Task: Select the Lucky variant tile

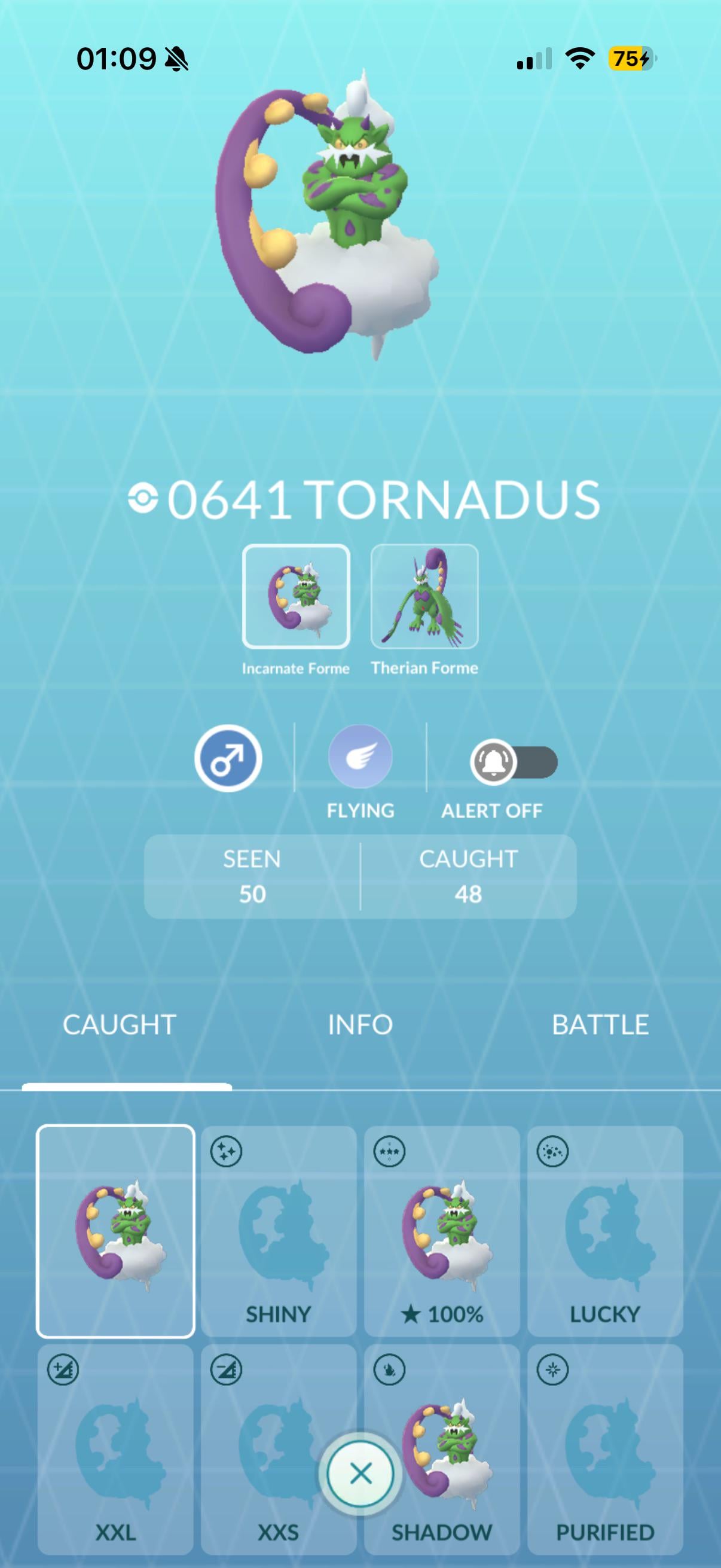Action: click(605, 1231)
